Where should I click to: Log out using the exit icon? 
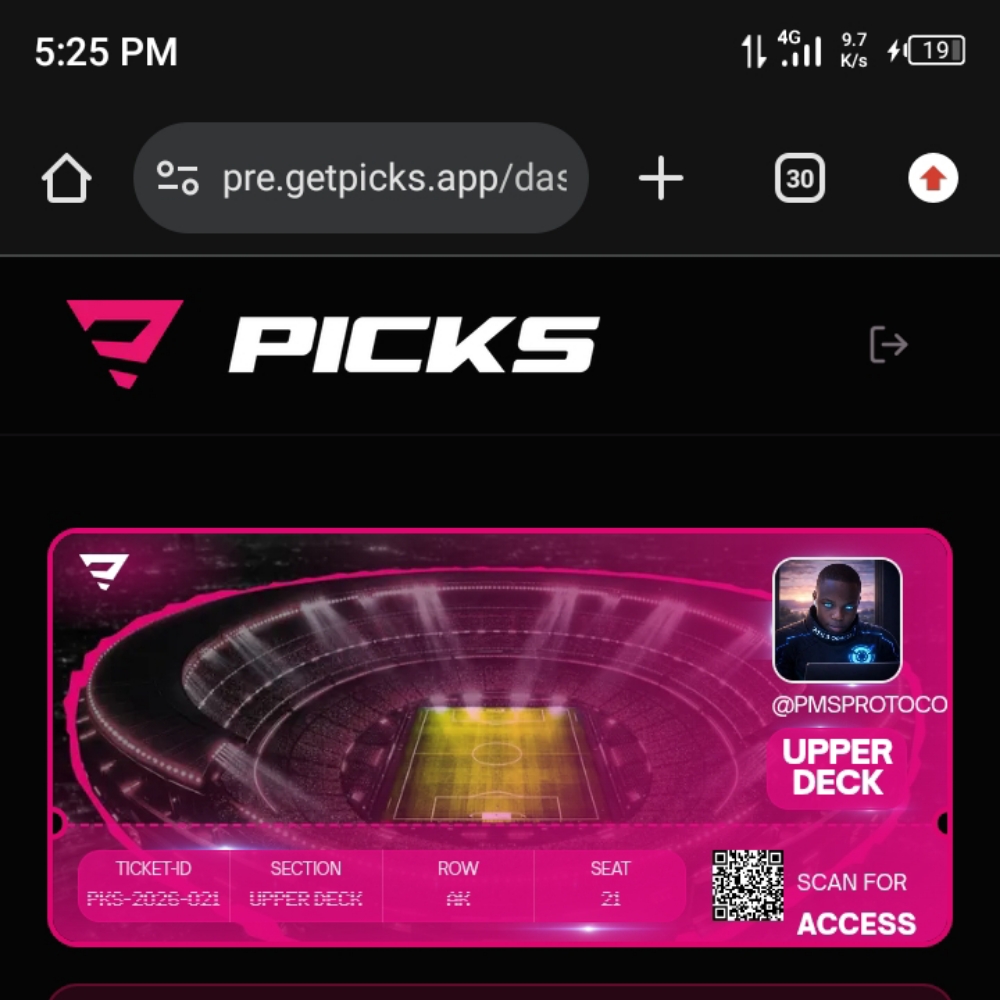pos(888,344)
